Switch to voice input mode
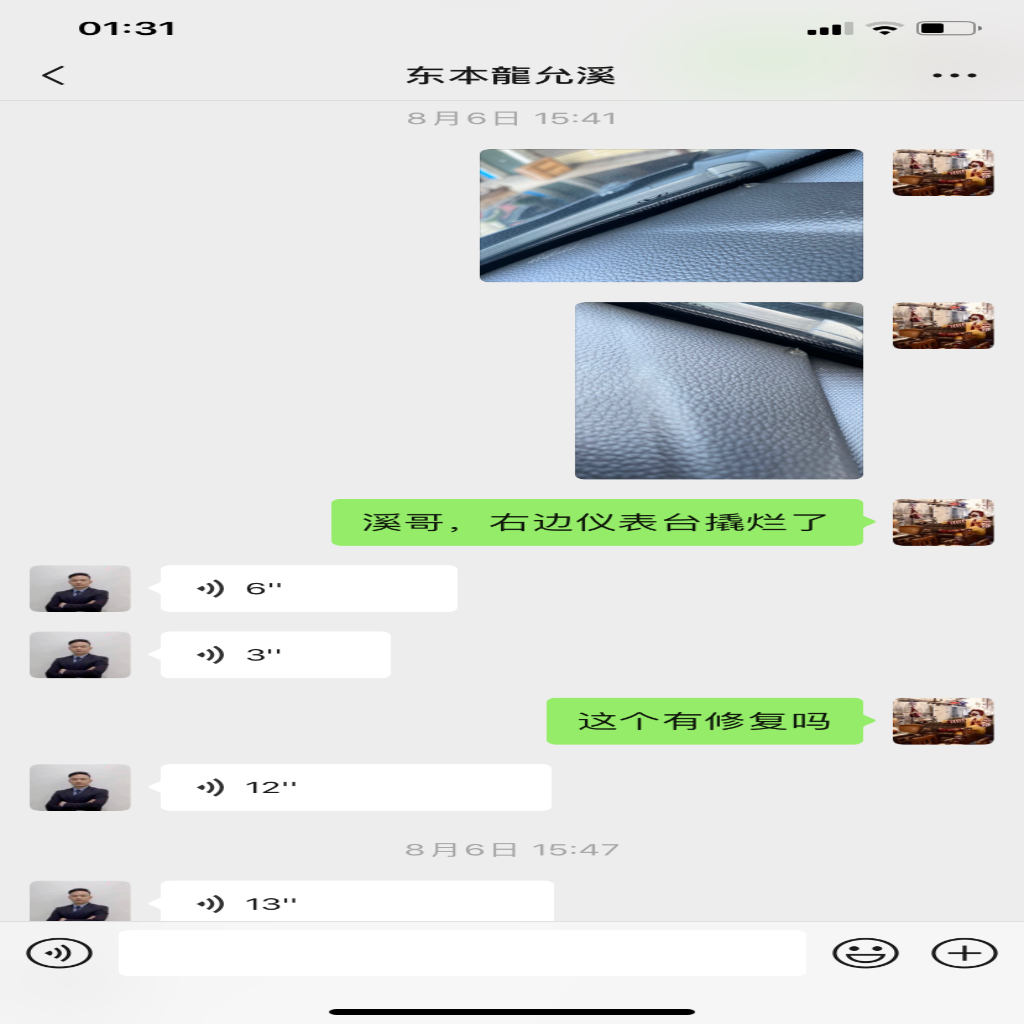1024x1024 pixels. click(59, 953)
